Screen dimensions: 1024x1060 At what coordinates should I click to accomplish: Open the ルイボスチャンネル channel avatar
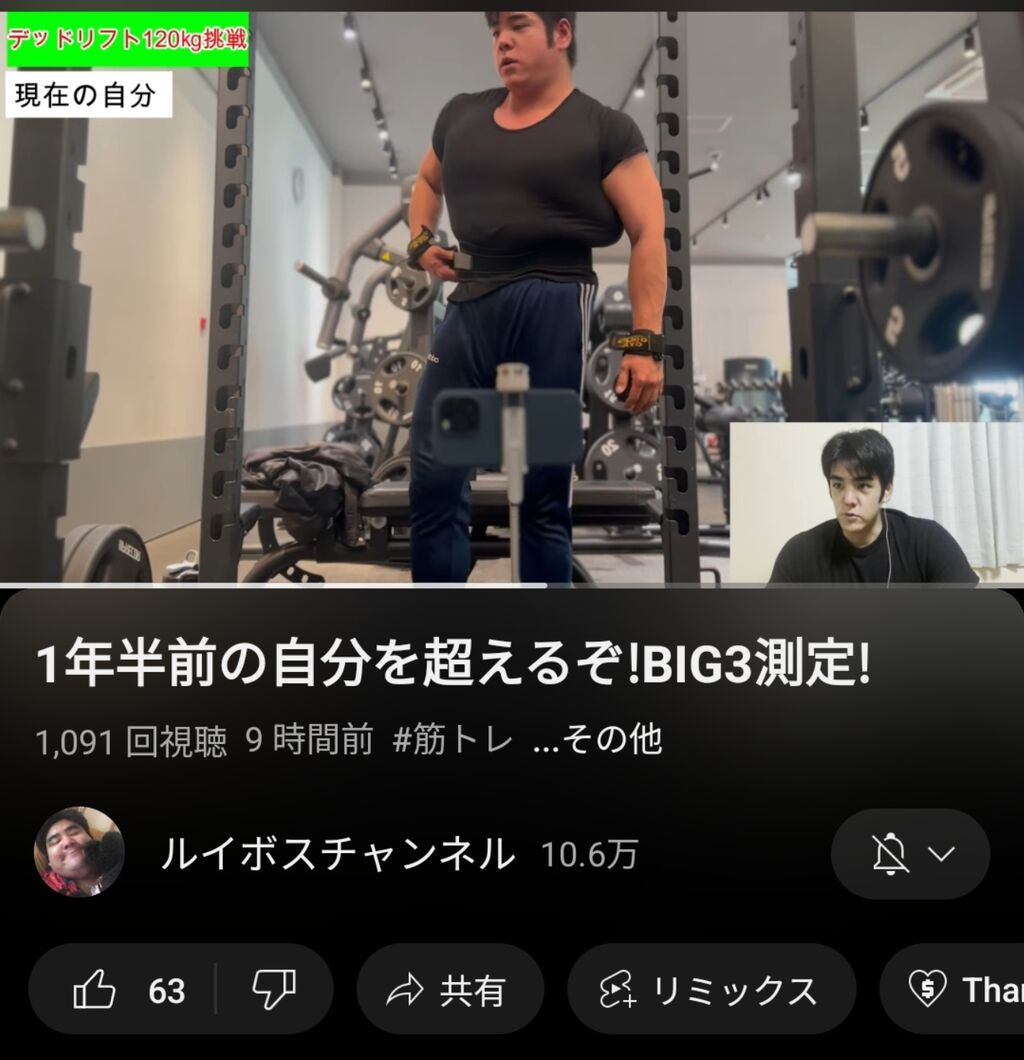(79, 852)
